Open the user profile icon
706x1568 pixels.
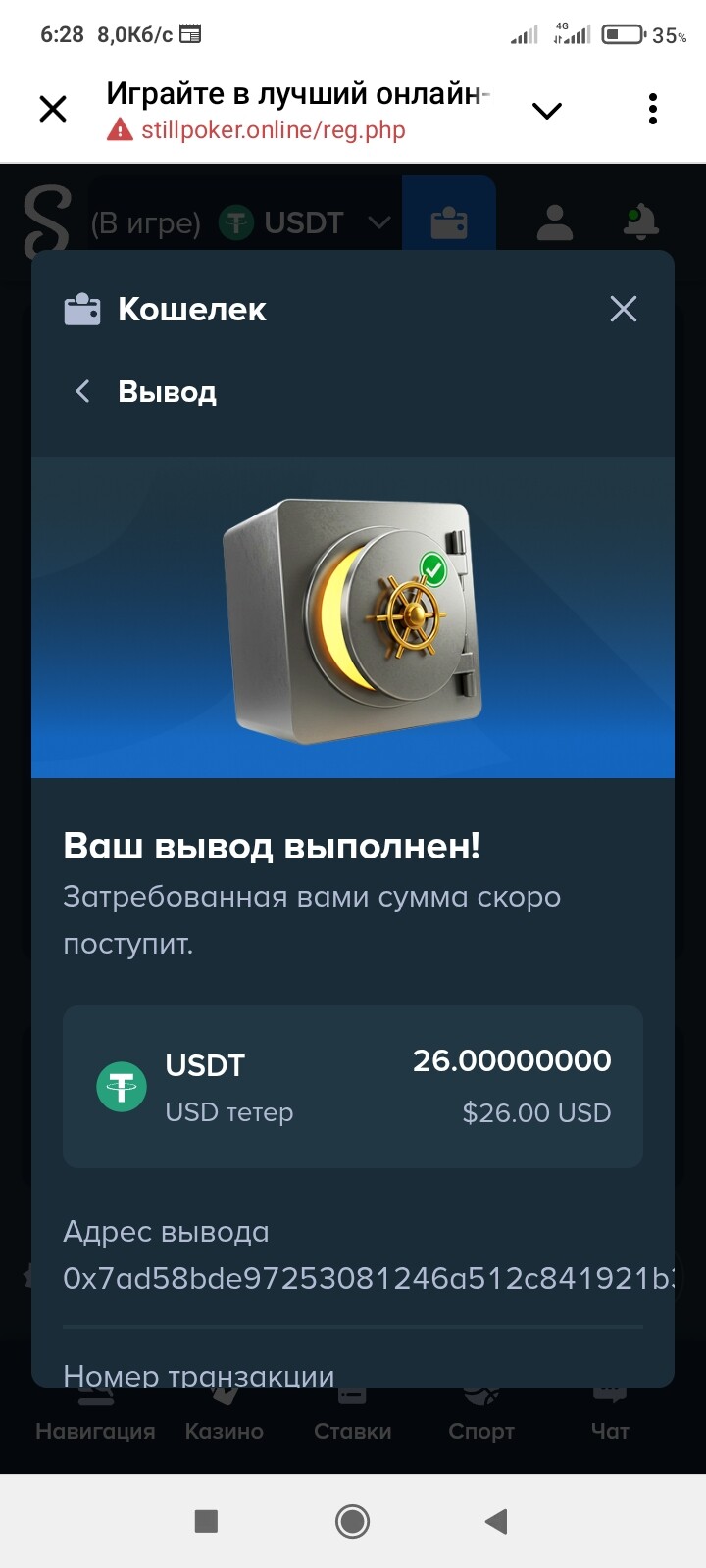(554, 222)
